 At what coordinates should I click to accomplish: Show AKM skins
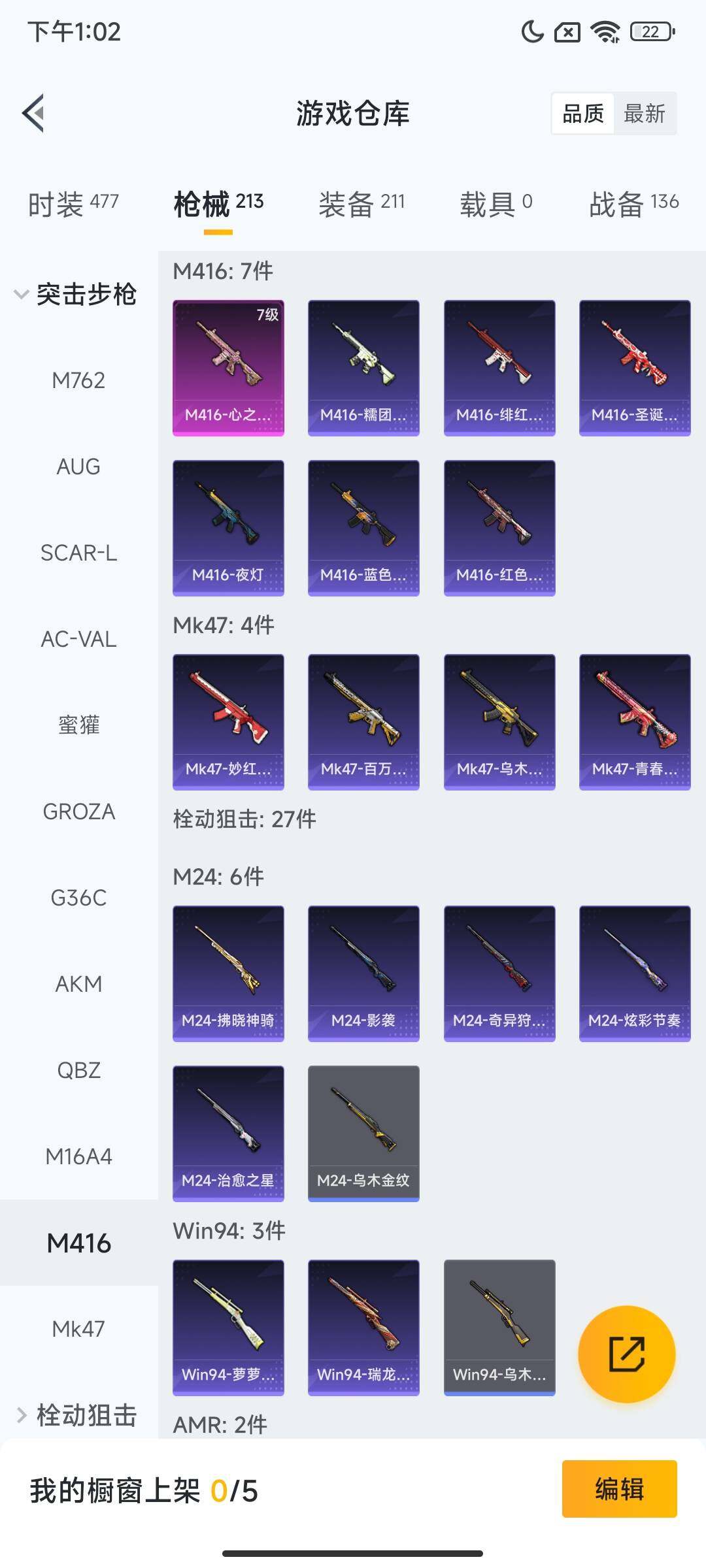point(78,984)
